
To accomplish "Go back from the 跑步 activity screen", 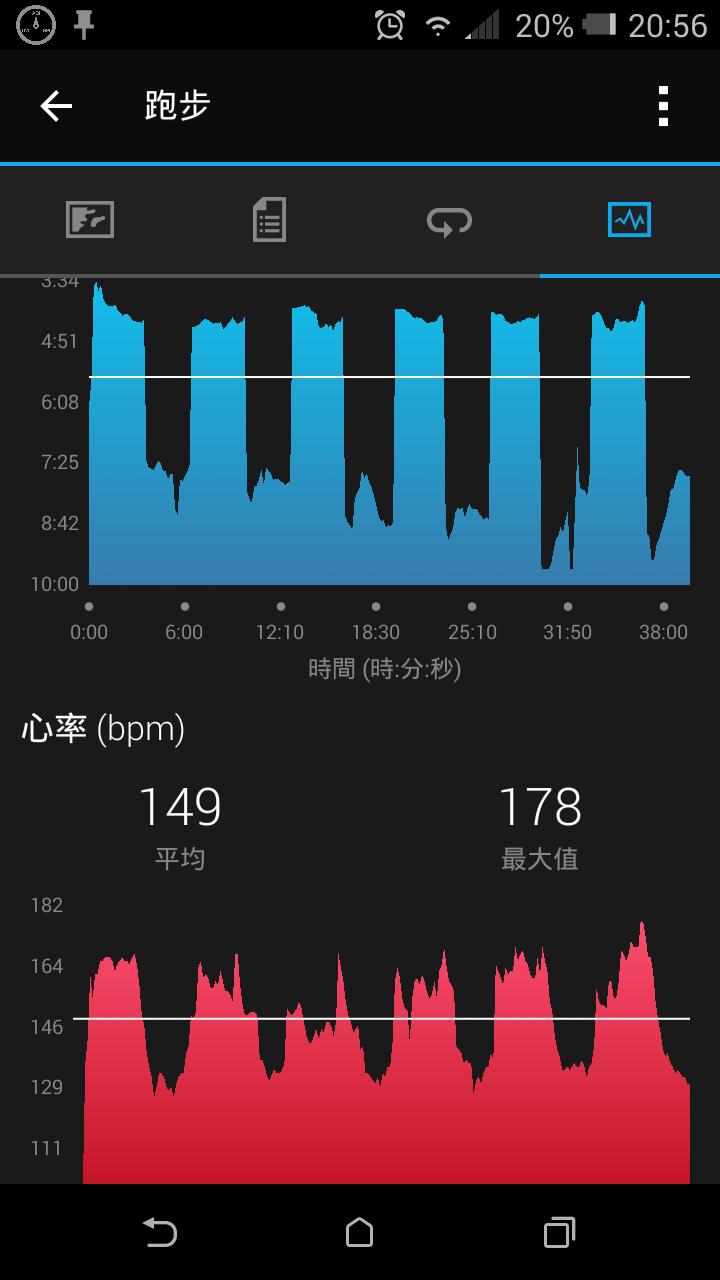I will click(x=56, y=106).
